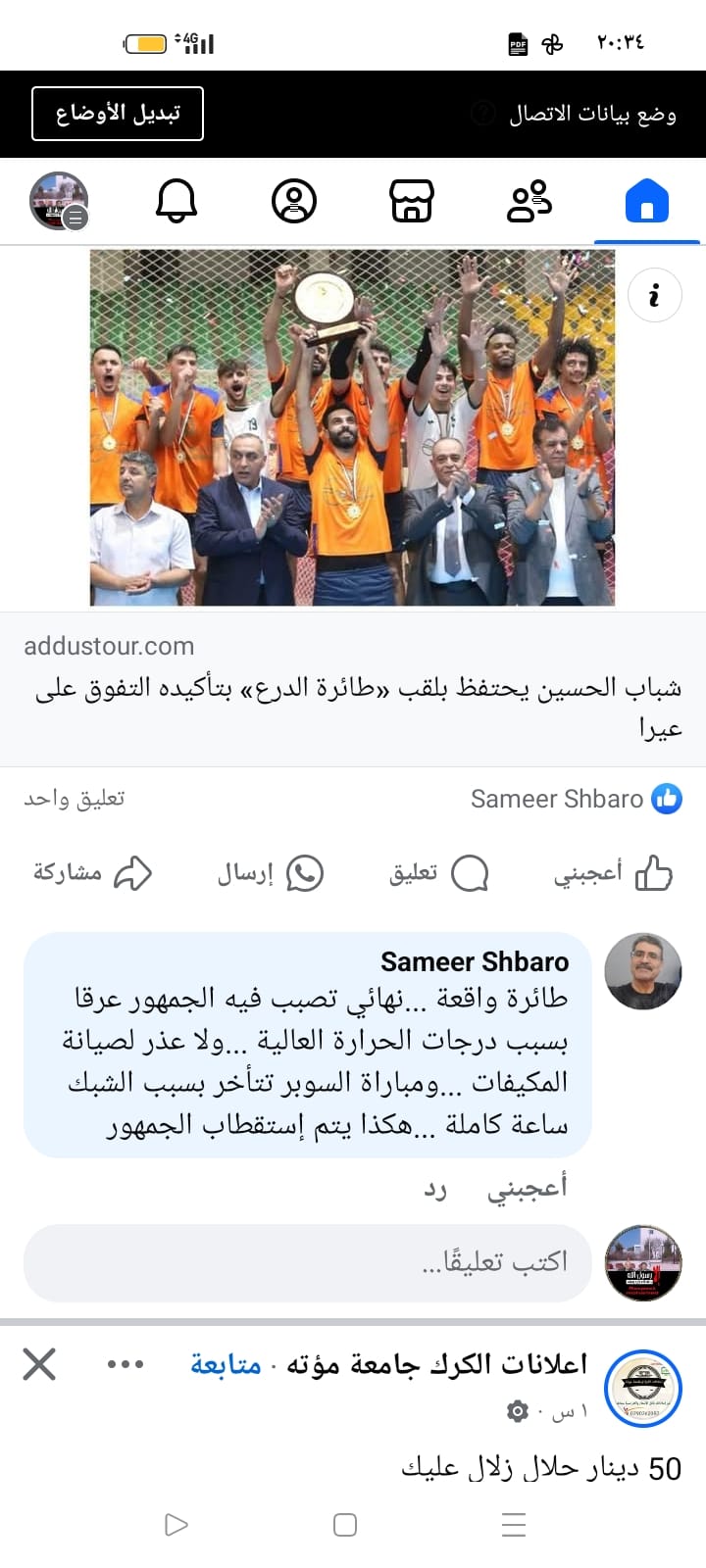
Task: Open the notifications bell
Action: click(176, 202)
